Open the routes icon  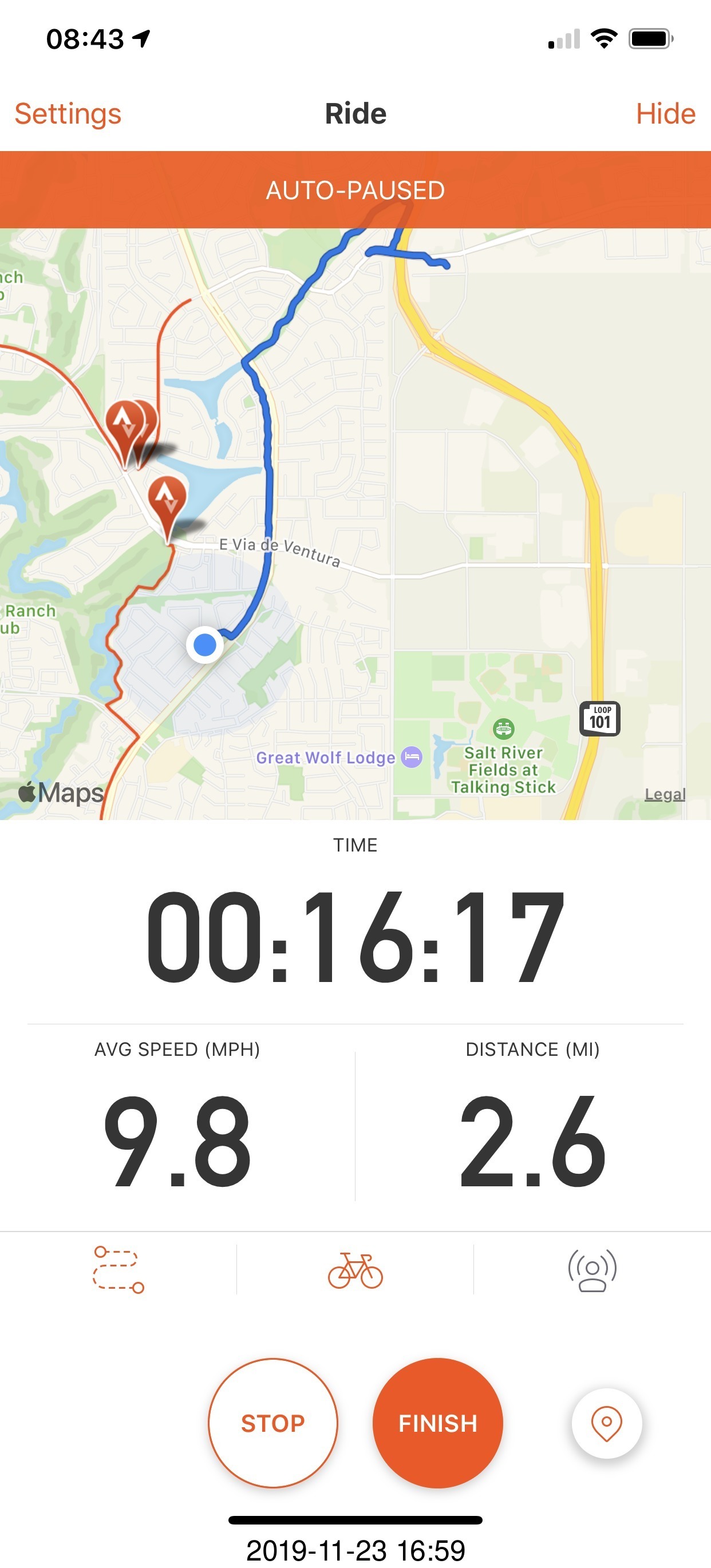pyautogui.click(x=118, y=1269)
